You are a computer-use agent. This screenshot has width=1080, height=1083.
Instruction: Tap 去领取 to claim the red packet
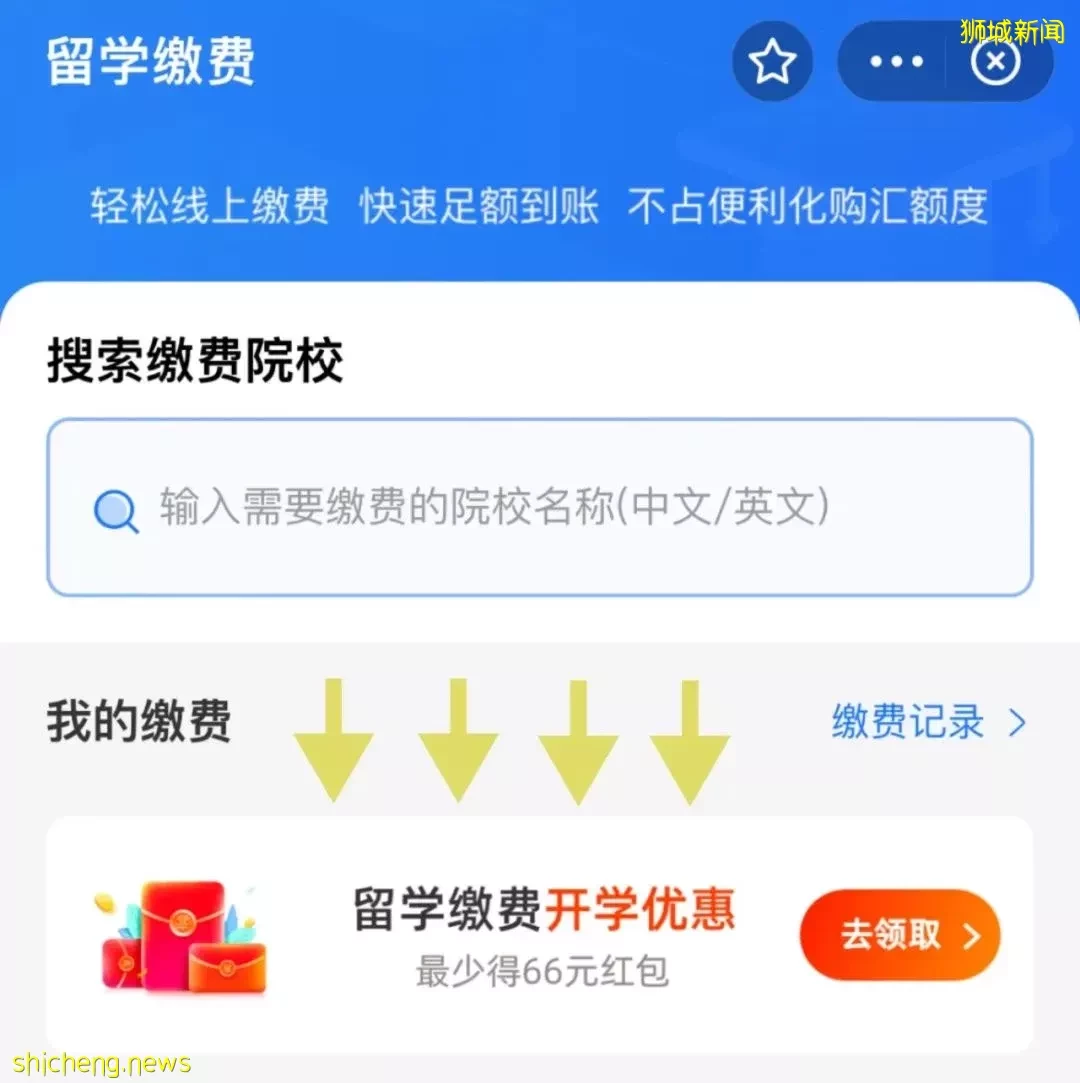click(899, 935)
